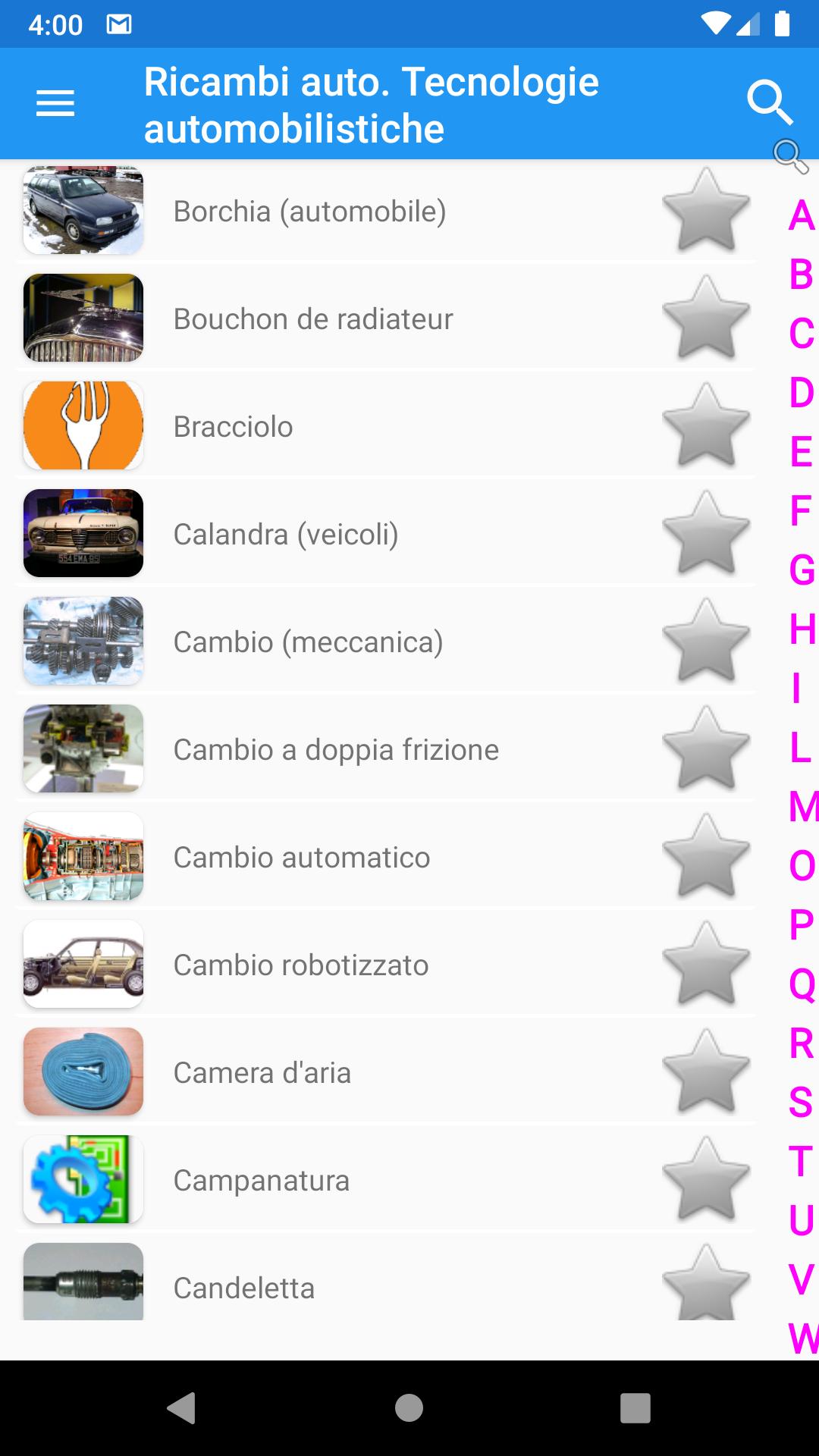Screen dimensions: 819x1456
Task: Jump to letter S in index
Action: (801, 1102)
